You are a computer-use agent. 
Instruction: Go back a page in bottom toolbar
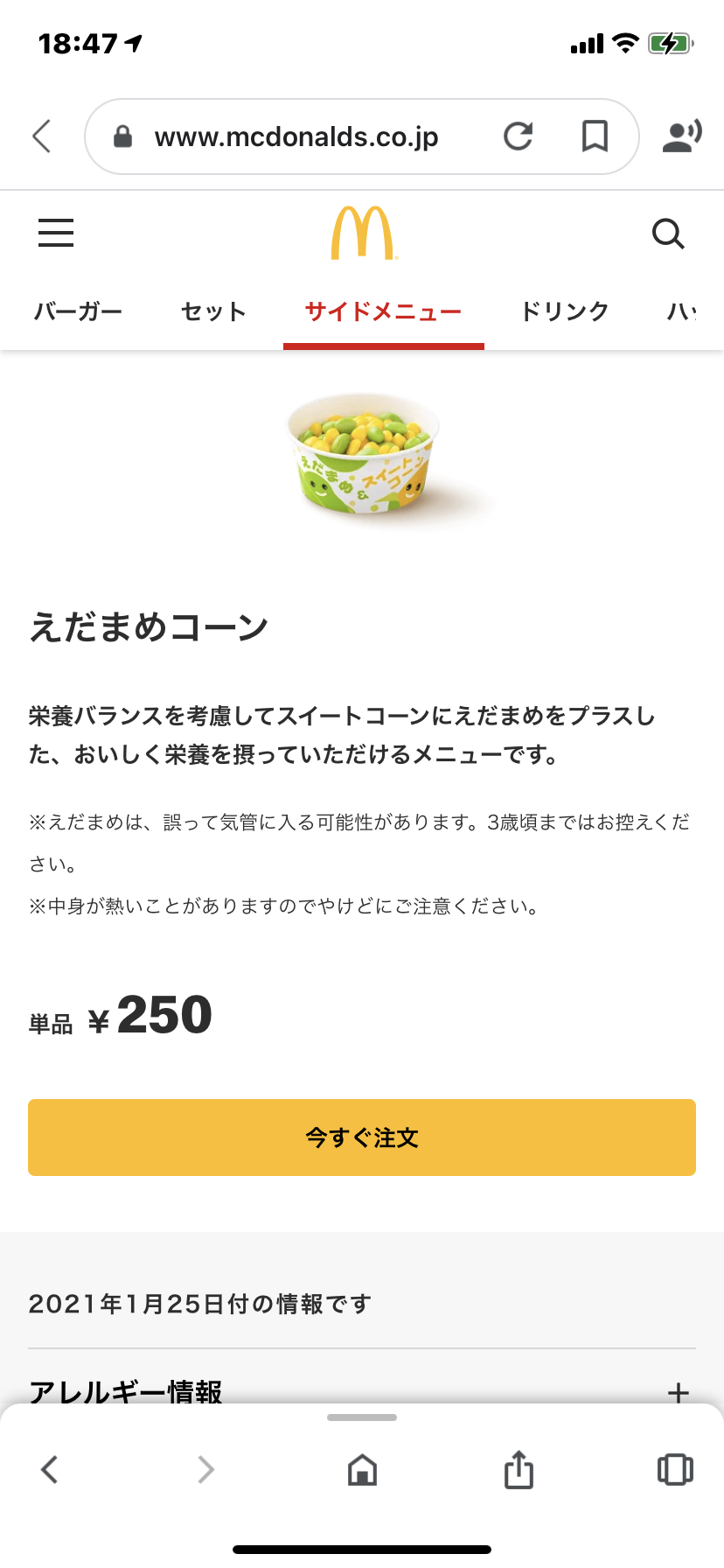pos(50,1469)
